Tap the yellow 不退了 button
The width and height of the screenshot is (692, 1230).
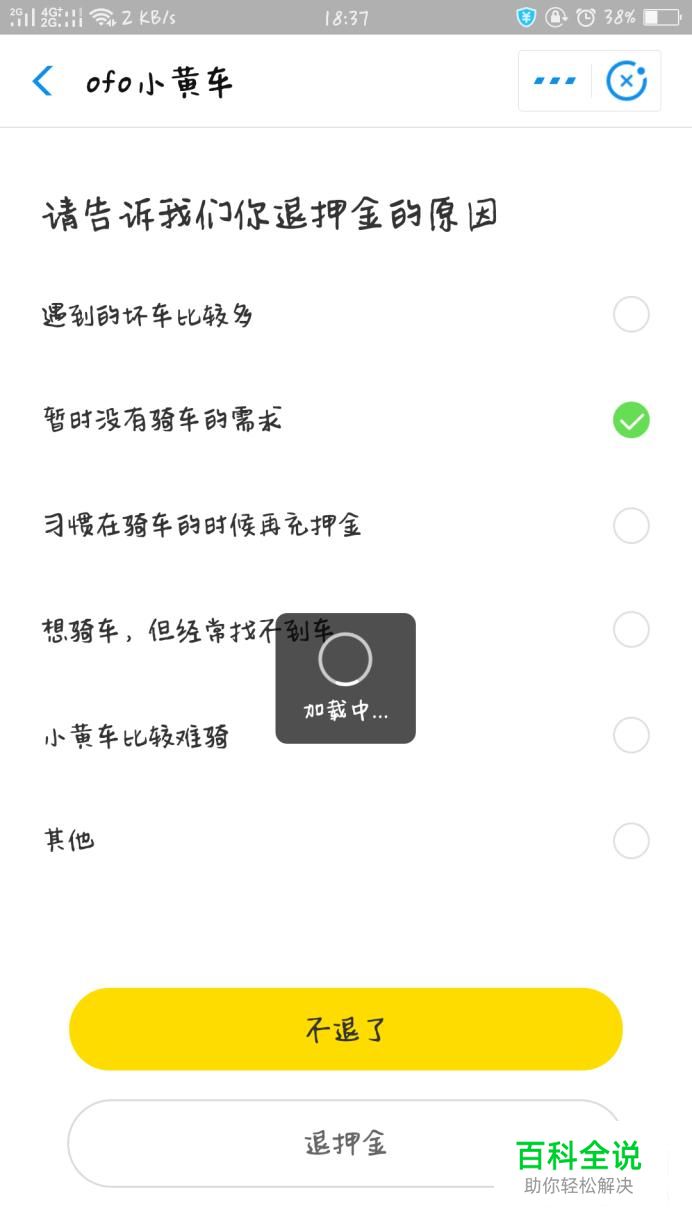[x=345, y=1029]
